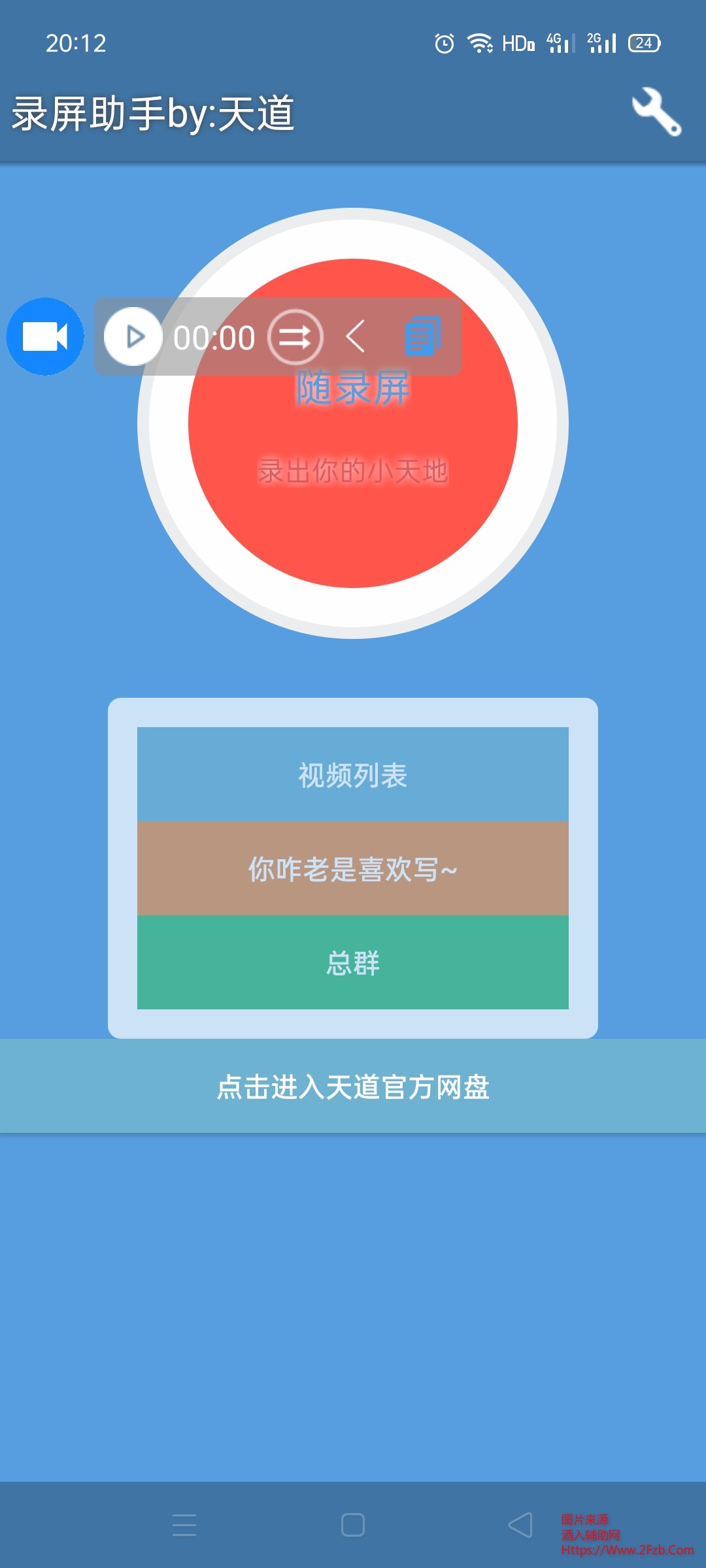Screen dimensions: 706x1568
Task: Tap the system home button
Action: [x=353, y=1525]
